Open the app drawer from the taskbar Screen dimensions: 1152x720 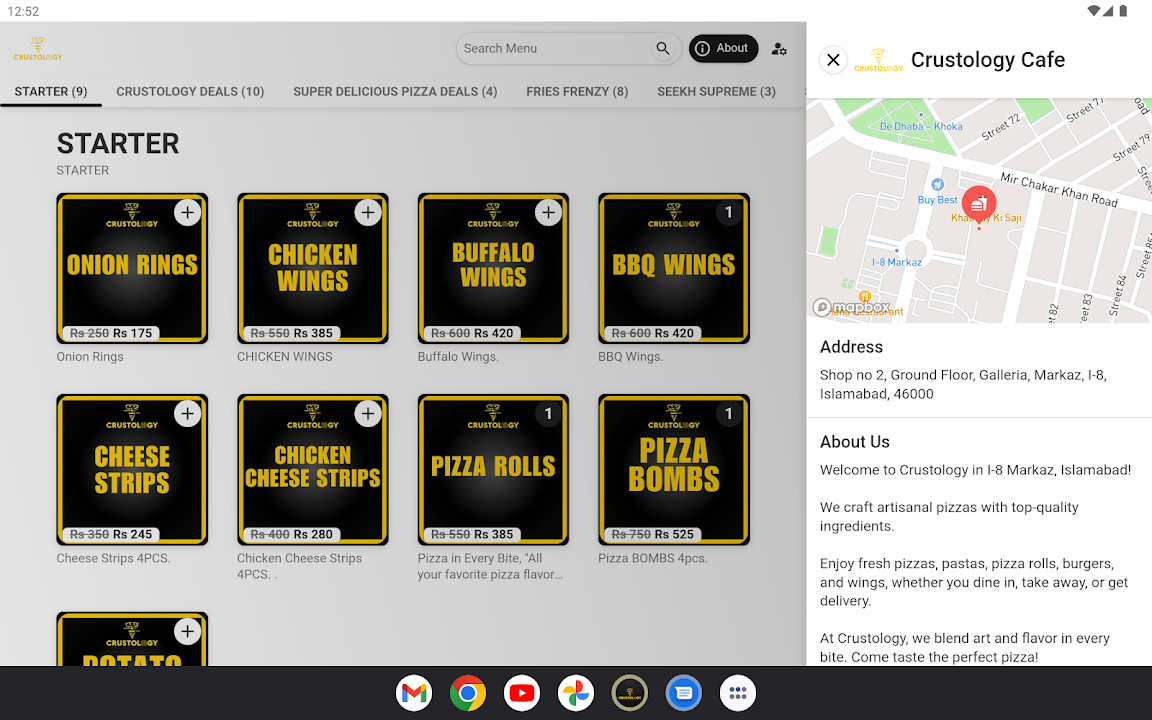coord(738,693)
